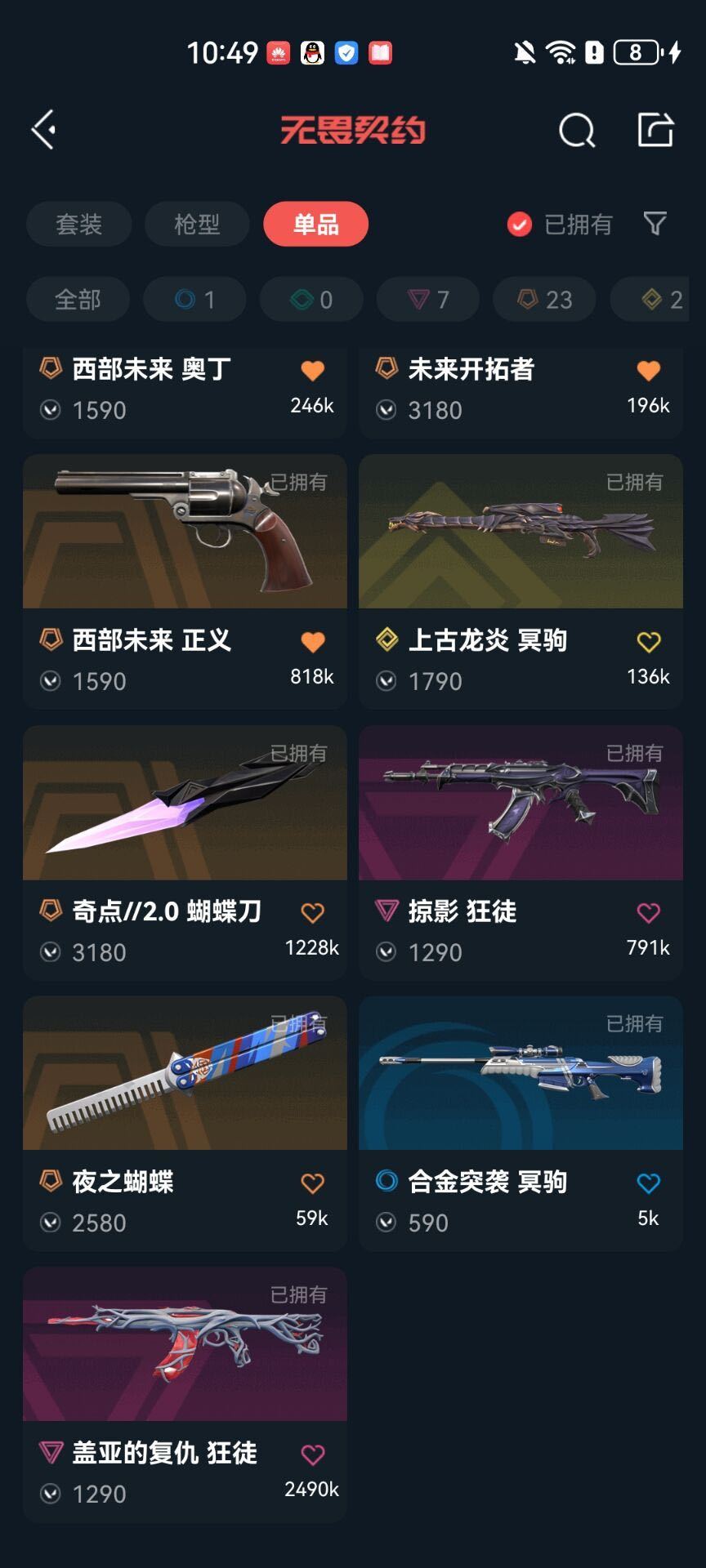Tap the back arrow at top left
Screen dimensions: 706x1568
click(x=42, y=129)
